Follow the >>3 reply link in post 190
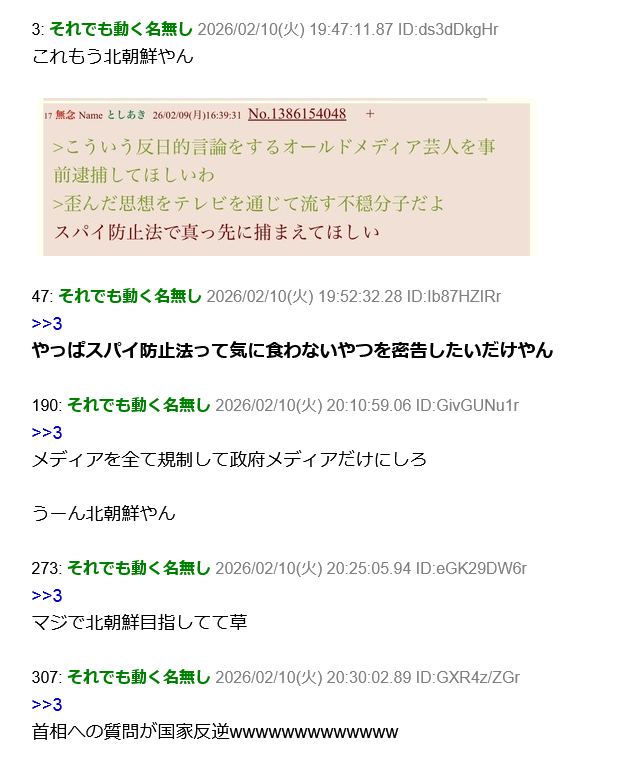The image size is (626, 772). tap(47, 432)
